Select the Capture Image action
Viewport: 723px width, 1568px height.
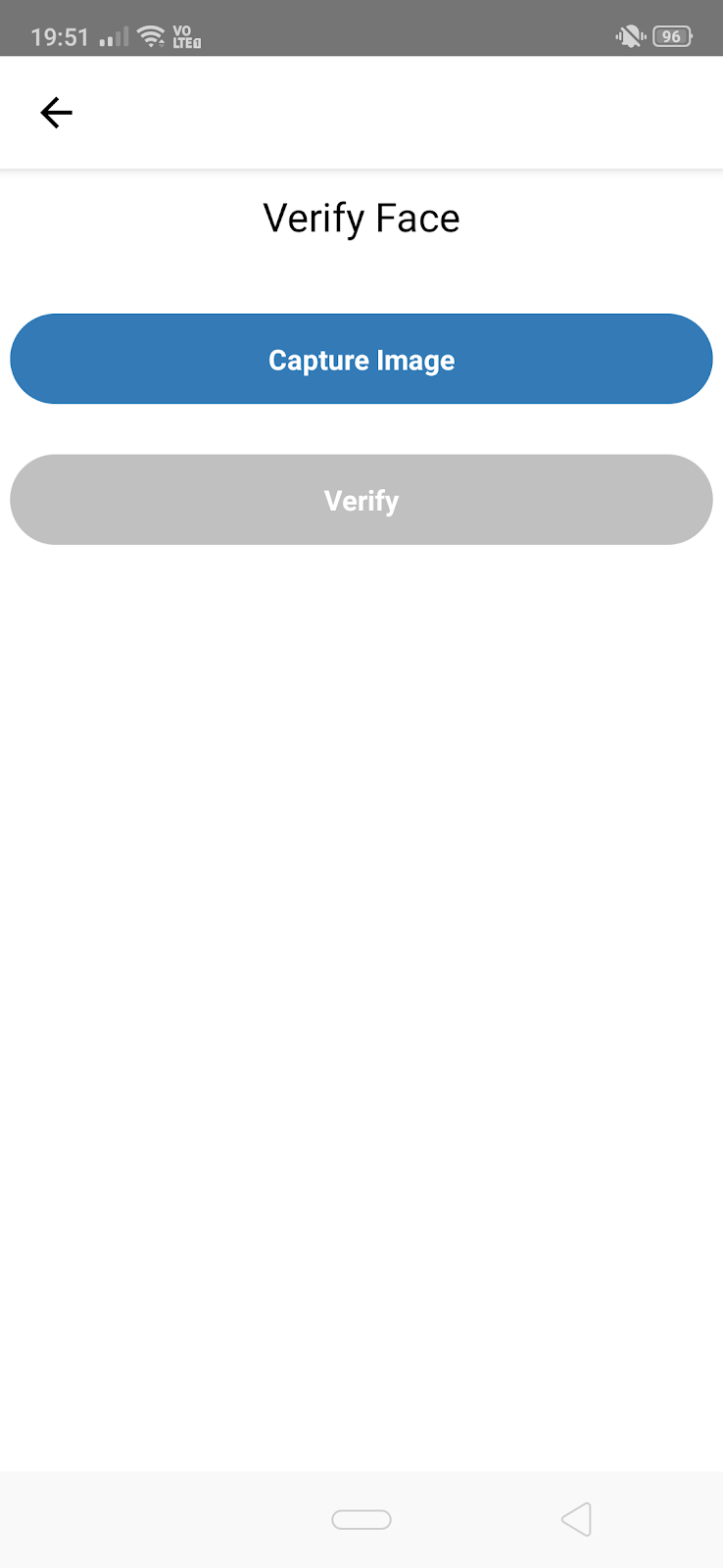[x=361, y=359]
